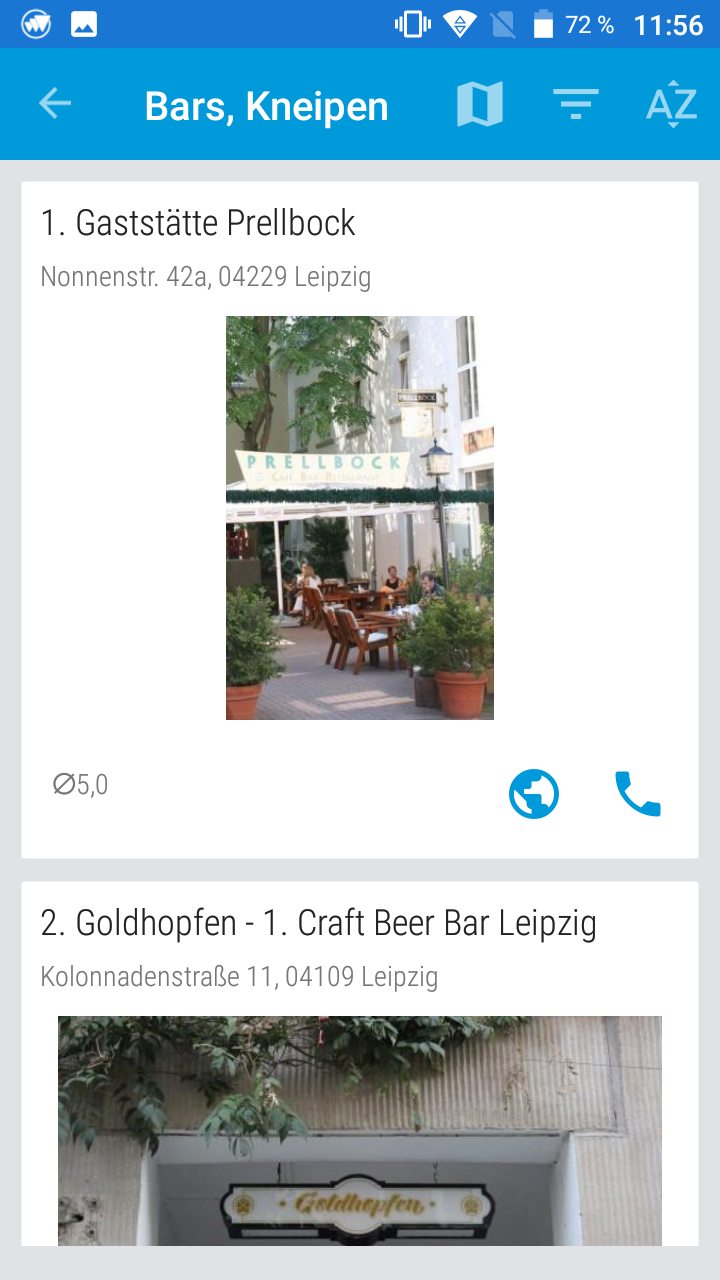Call Gaststätte Prellbock with phone icon

click(x=638, y=794)
